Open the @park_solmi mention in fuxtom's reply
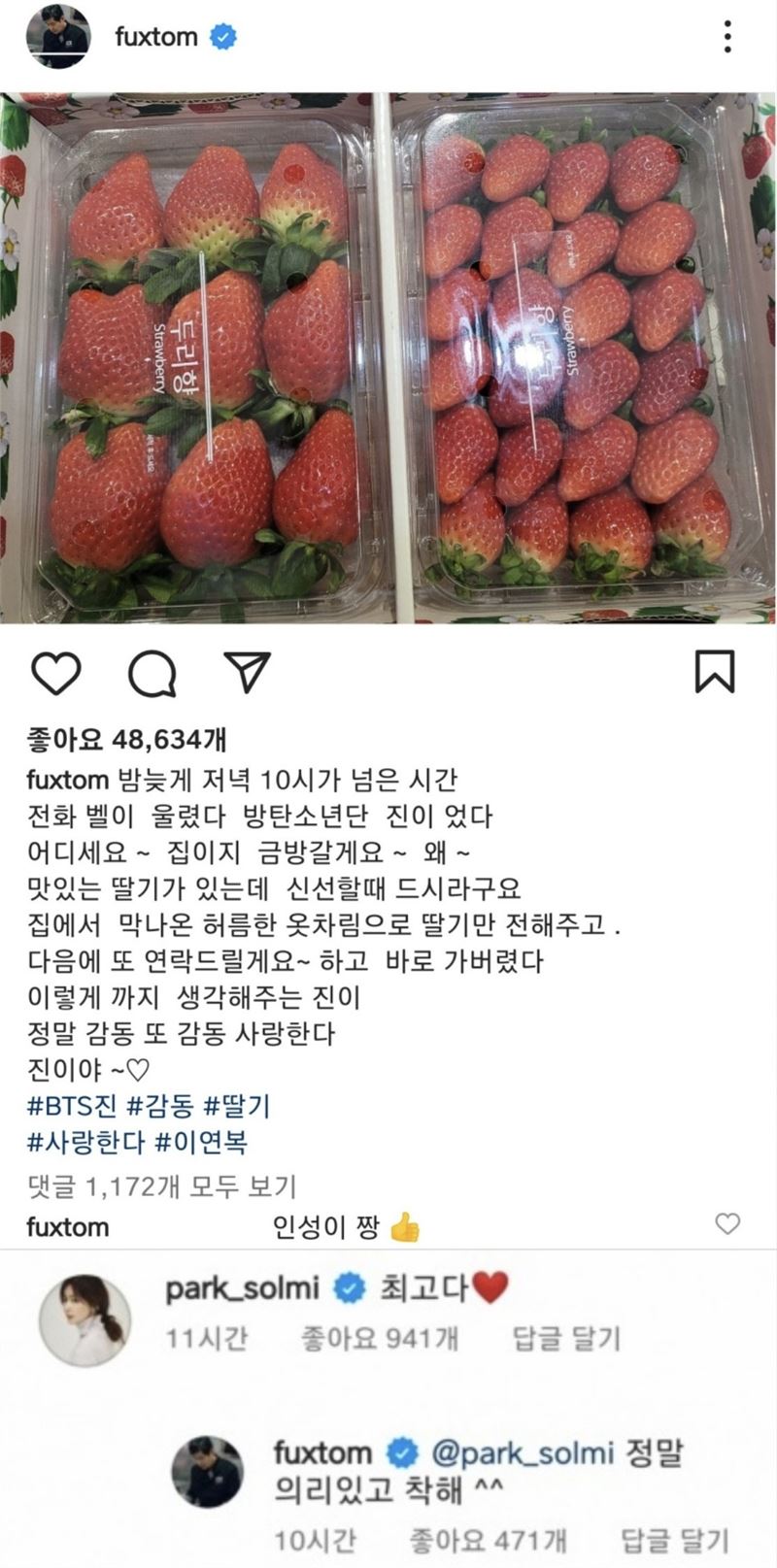Viewport: 777px width, 1568px height. pos(522,1453)
